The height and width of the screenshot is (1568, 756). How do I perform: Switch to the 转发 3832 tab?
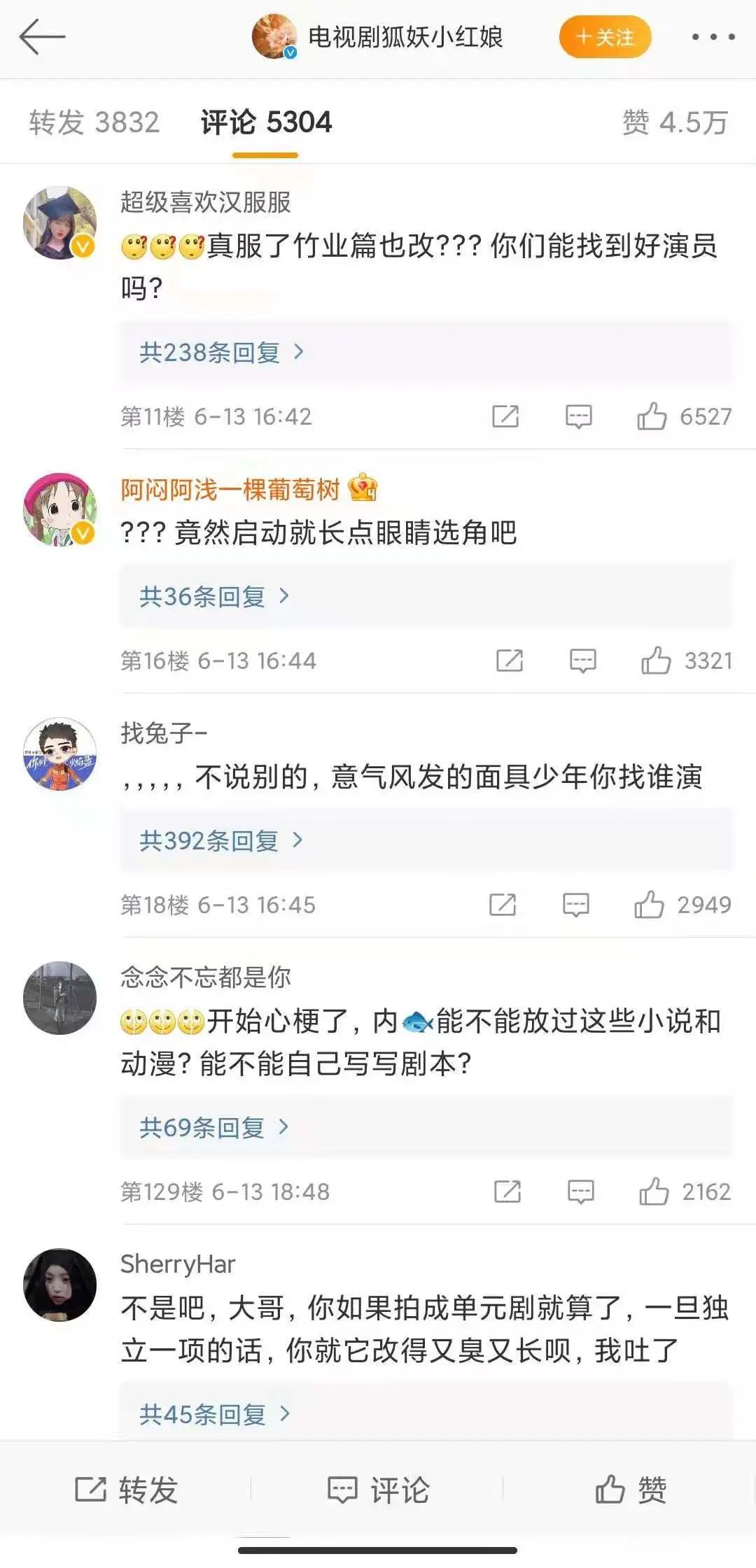coord(94,122)
